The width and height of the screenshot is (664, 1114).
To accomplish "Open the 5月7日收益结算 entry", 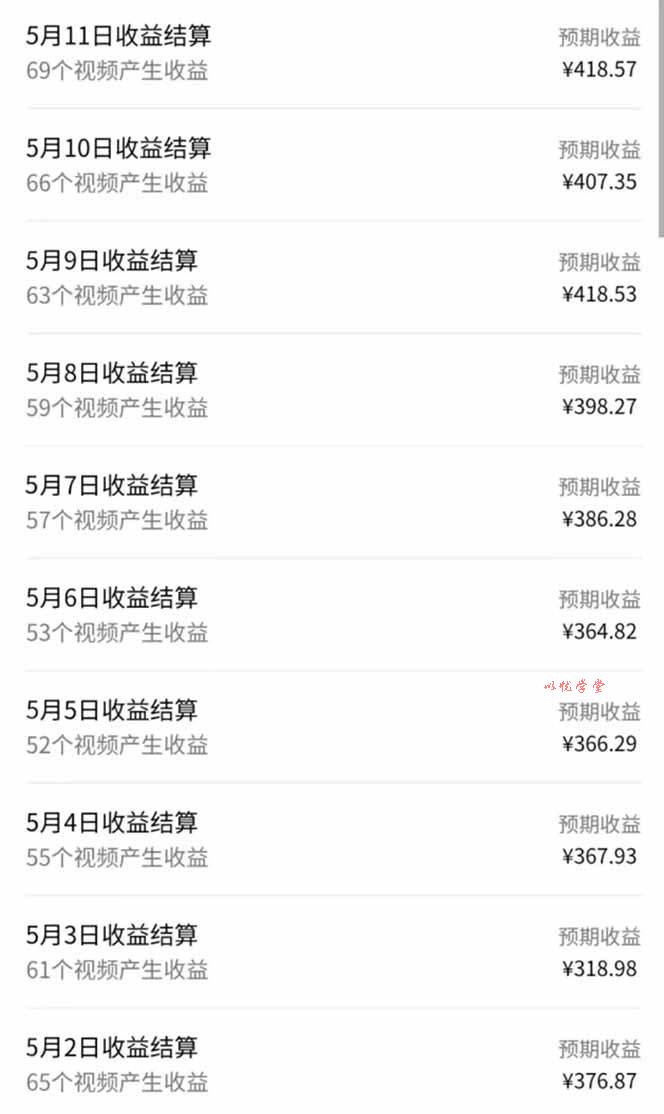I will 332,502.
